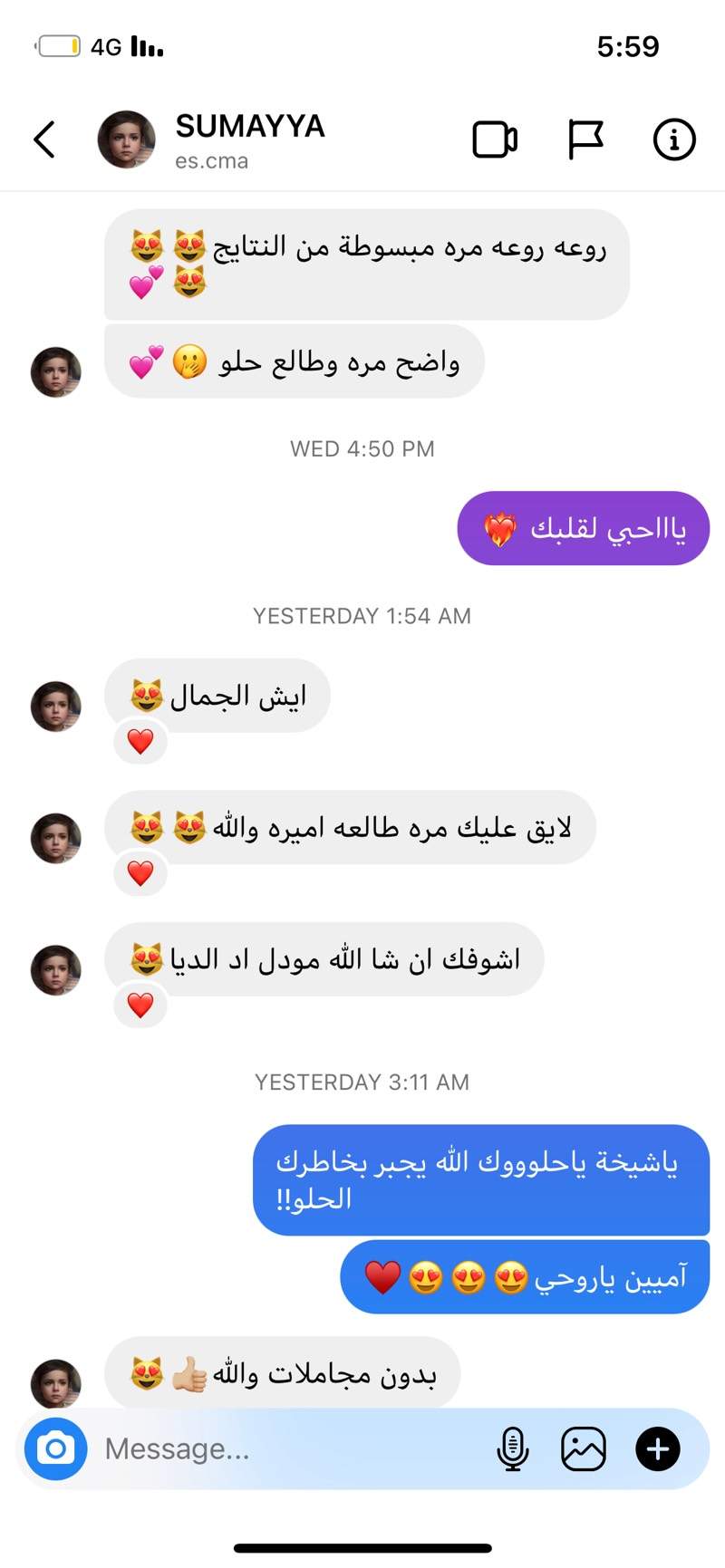The image size is (725, 1568).
Task: Tap the heart reaction under لايق عليك message
Action: pos(140,873)
